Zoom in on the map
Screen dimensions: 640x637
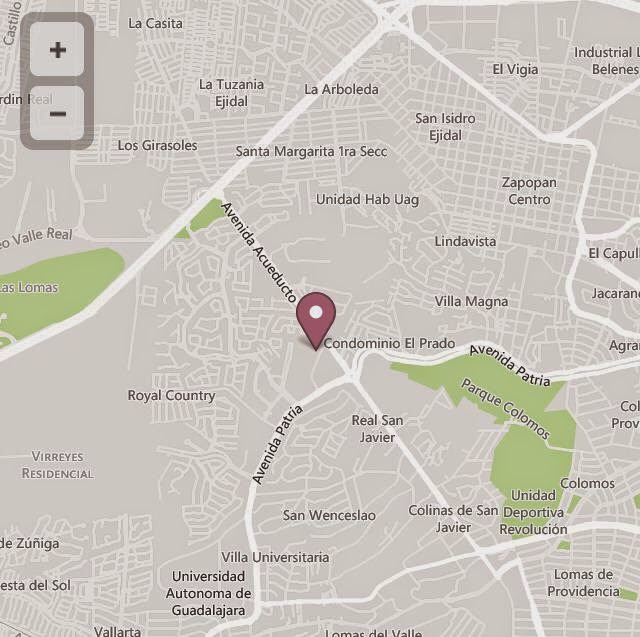pyautogui.click(x=57, y=49)
